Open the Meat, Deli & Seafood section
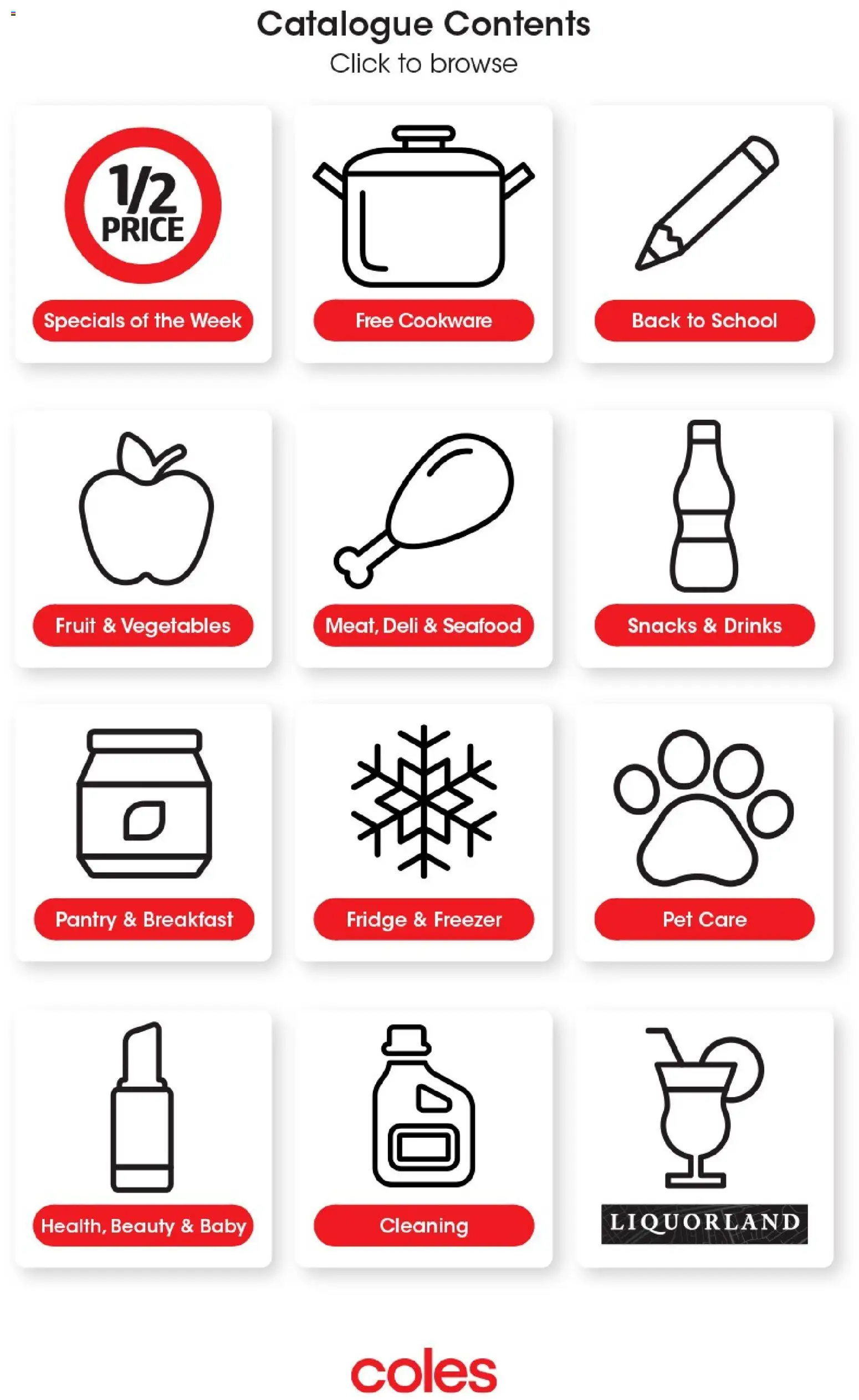 click(423, 625)
